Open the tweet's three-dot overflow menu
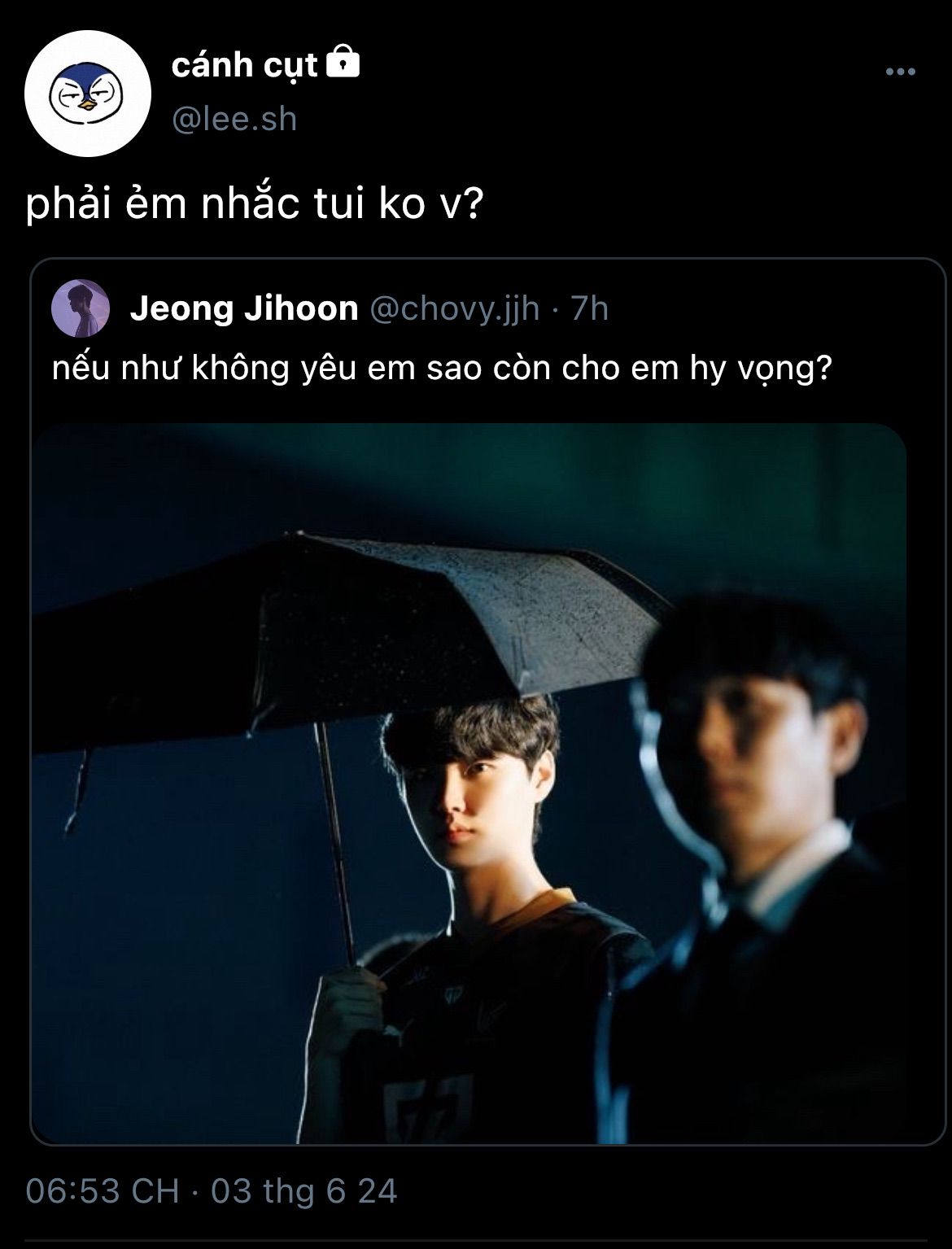Image resolution: width=952 pixels, height=1249 pixels. pos(900,72)
